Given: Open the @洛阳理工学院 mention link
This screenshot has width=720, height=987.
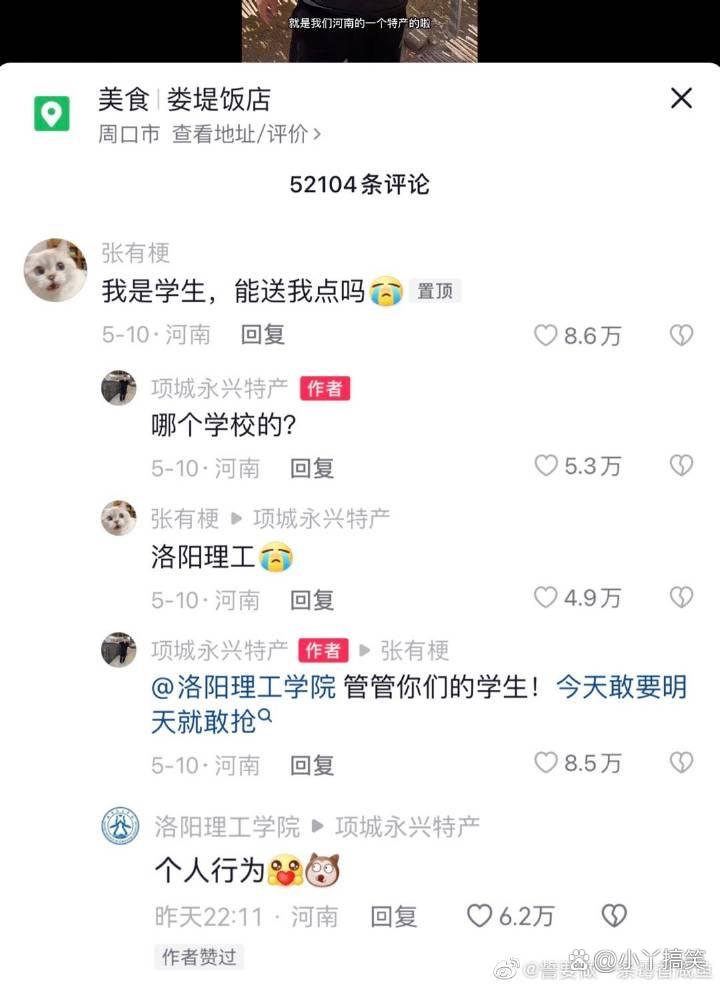Looking at the screenshot, I should pos(243,688).
